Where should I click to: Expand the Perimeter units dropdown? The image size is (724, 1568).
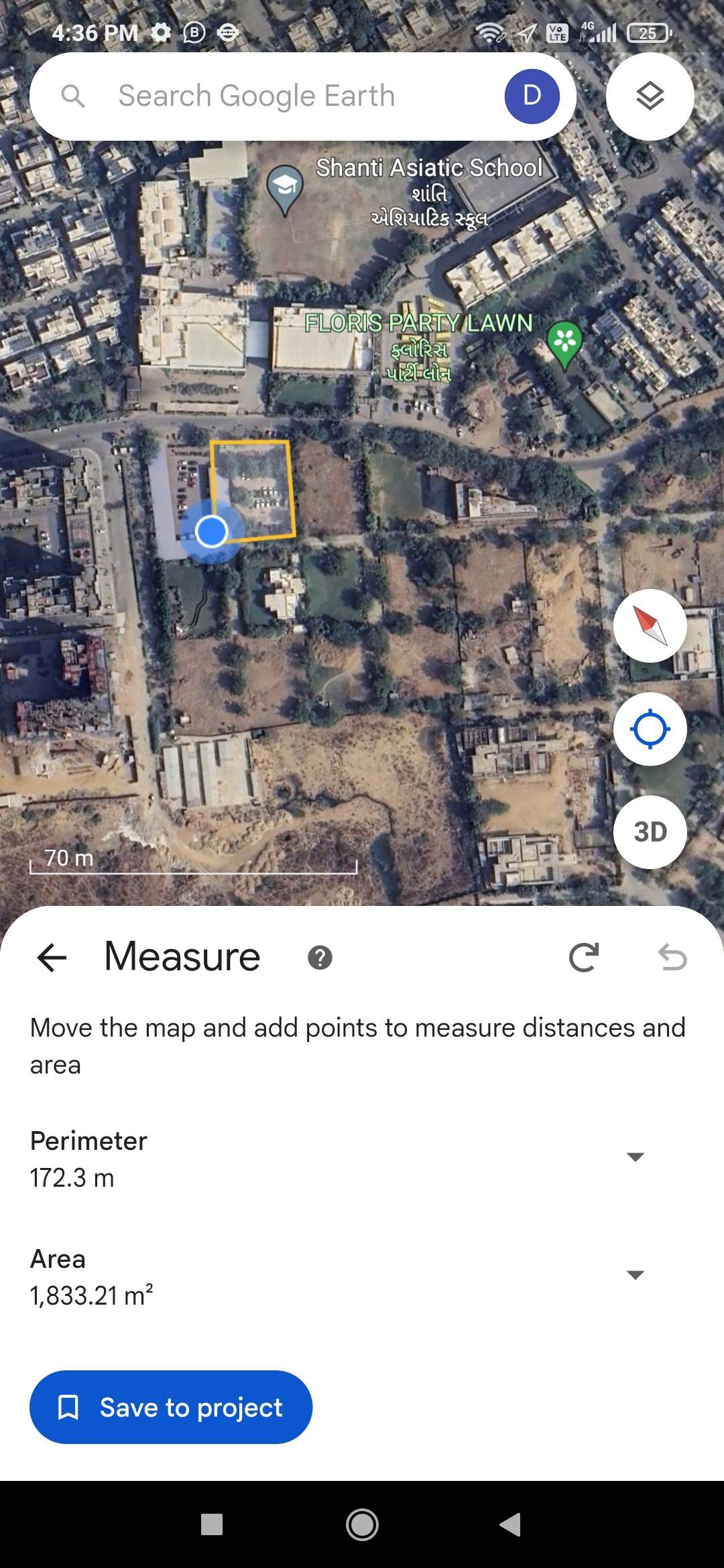(635, 1157)
